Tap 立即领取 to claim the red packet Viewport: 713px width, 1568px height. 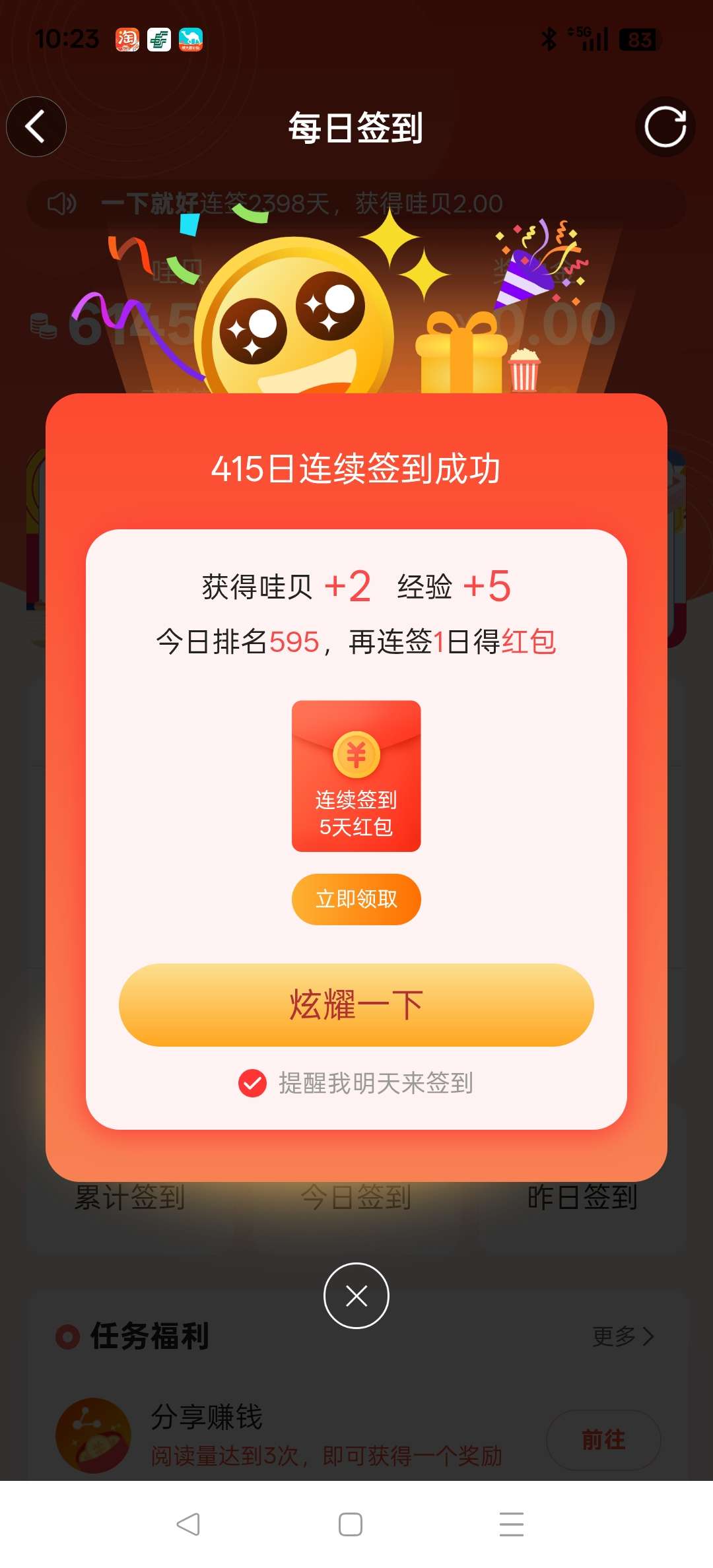pyautogui.click(x=356, y=899)
